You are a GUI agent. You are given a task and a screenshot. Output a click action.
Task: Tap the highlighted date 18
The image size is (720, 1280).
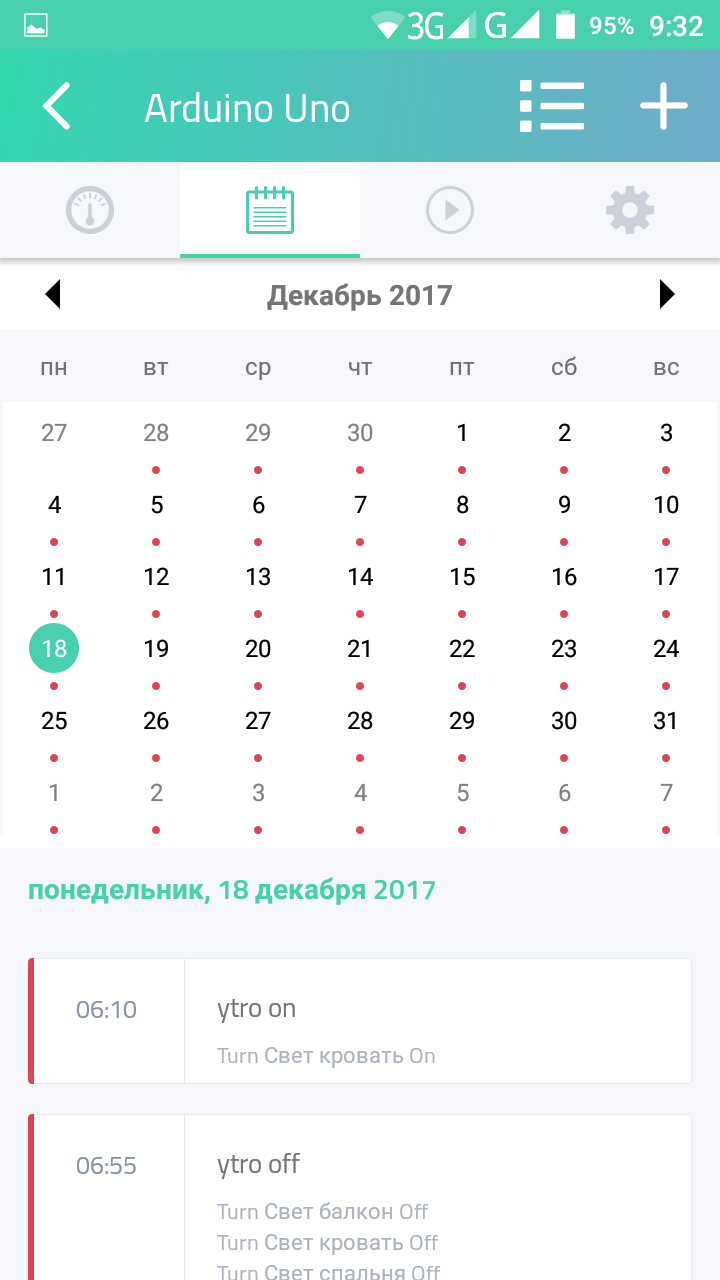point(54,649)
